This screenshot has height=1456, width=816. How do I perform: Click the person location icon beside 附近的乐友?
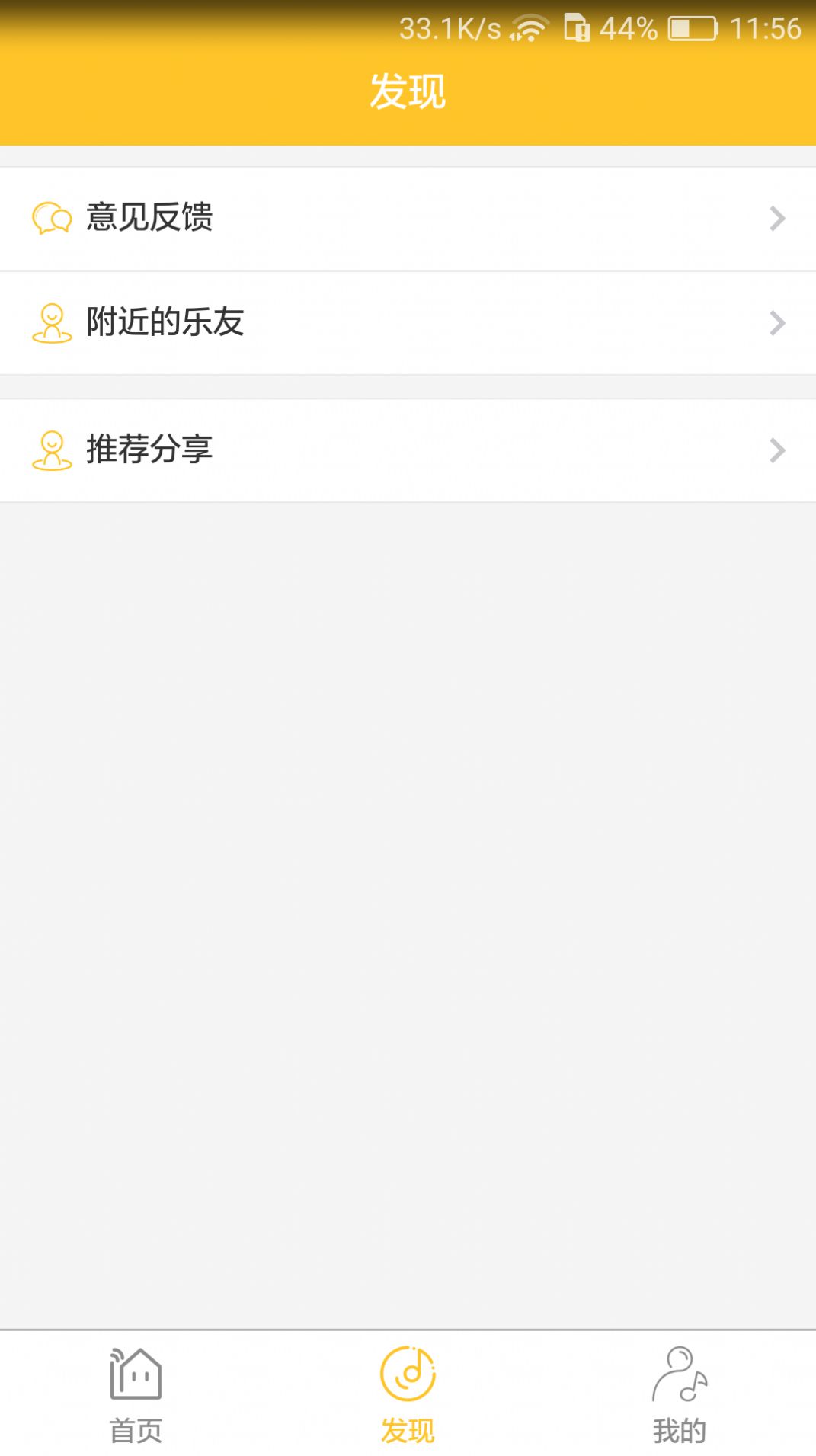pos(50,322)
